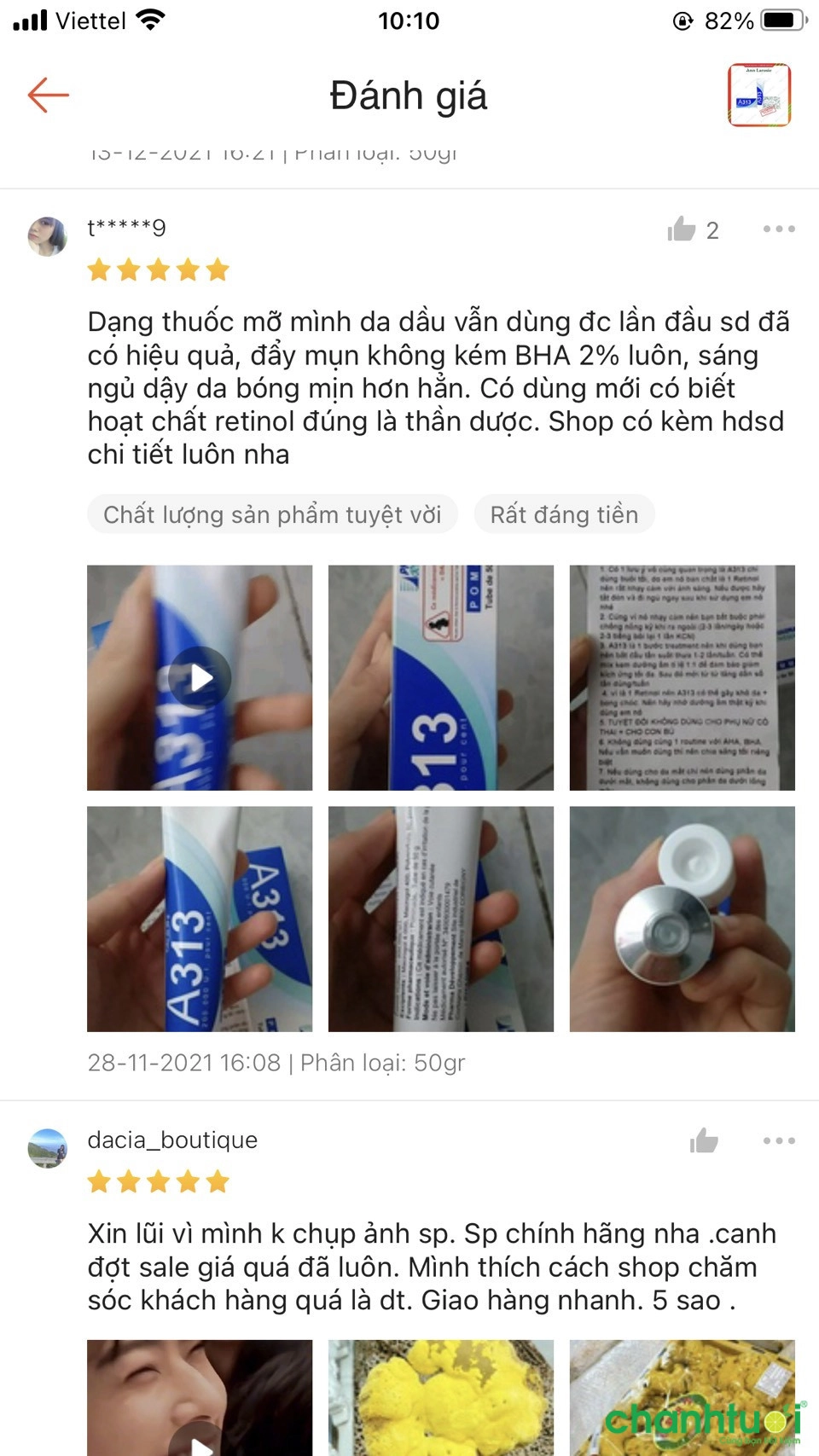This screenshot has height=1456, width=819.
Task: Open the face video in dacia_boutique's review
Action: (x=200, y=1399)
